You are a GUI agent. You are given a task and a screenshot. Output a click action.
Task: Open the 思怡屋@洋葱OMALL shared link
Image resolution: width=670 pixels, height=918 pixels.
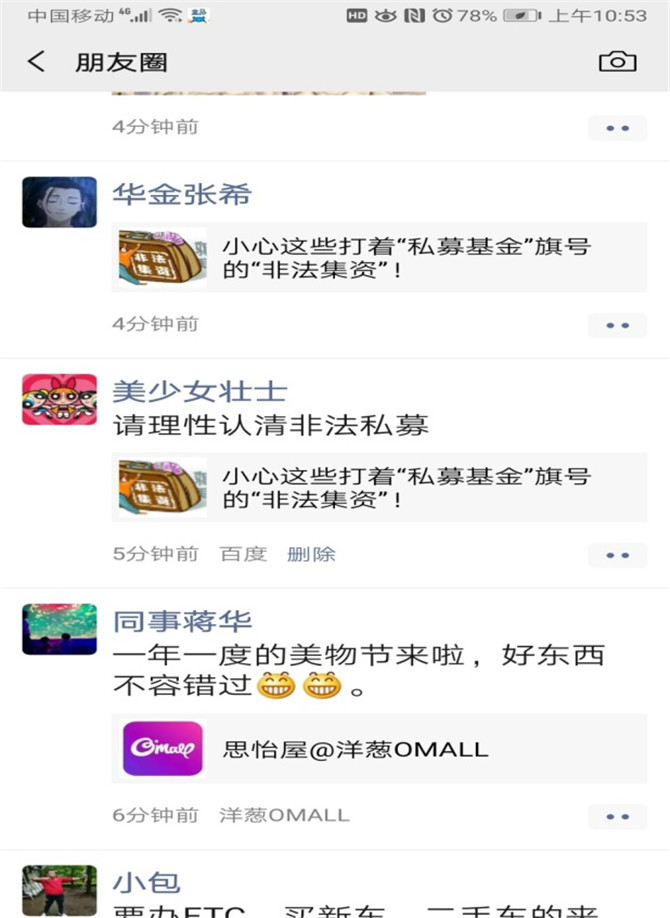coord(378,748)
